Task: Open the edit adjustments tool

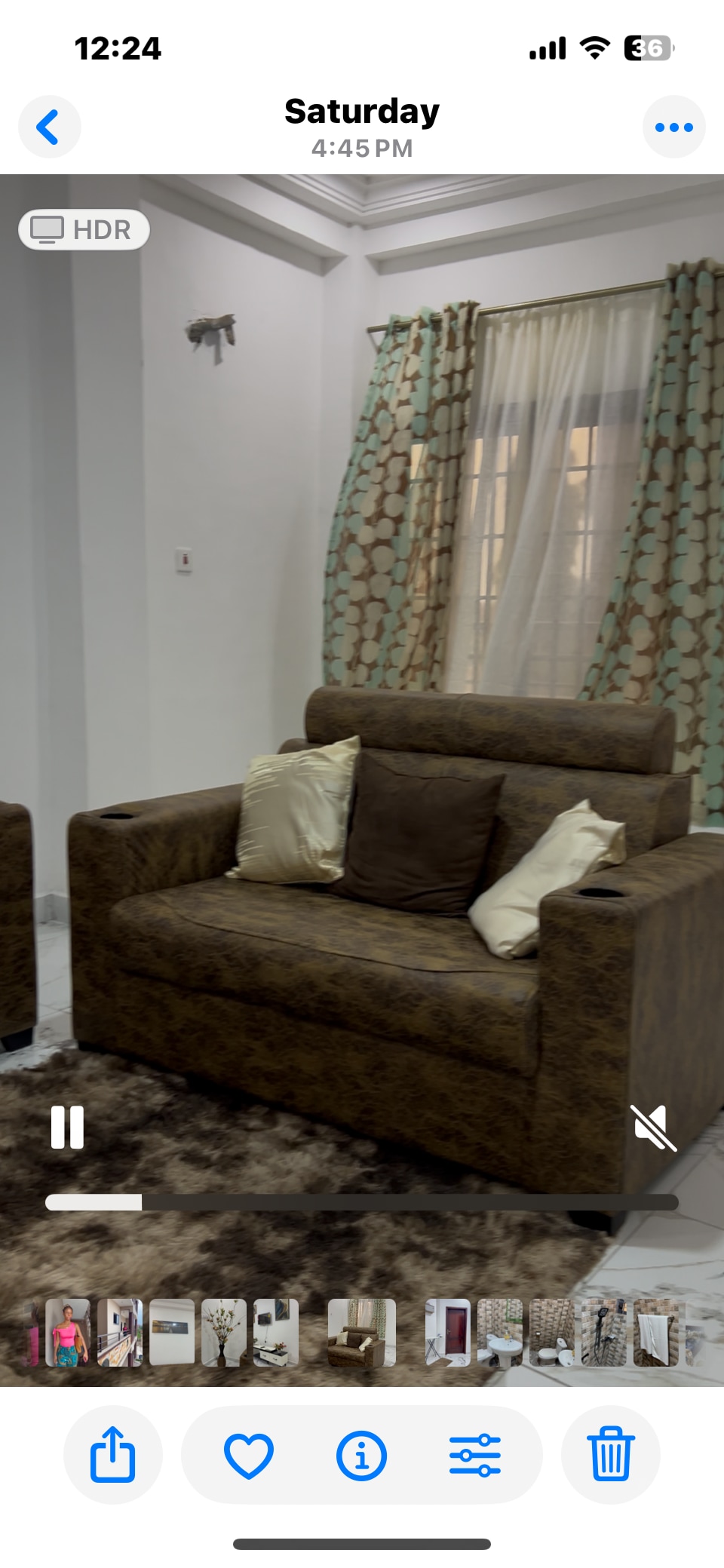Action: (x=474, y=1454)
